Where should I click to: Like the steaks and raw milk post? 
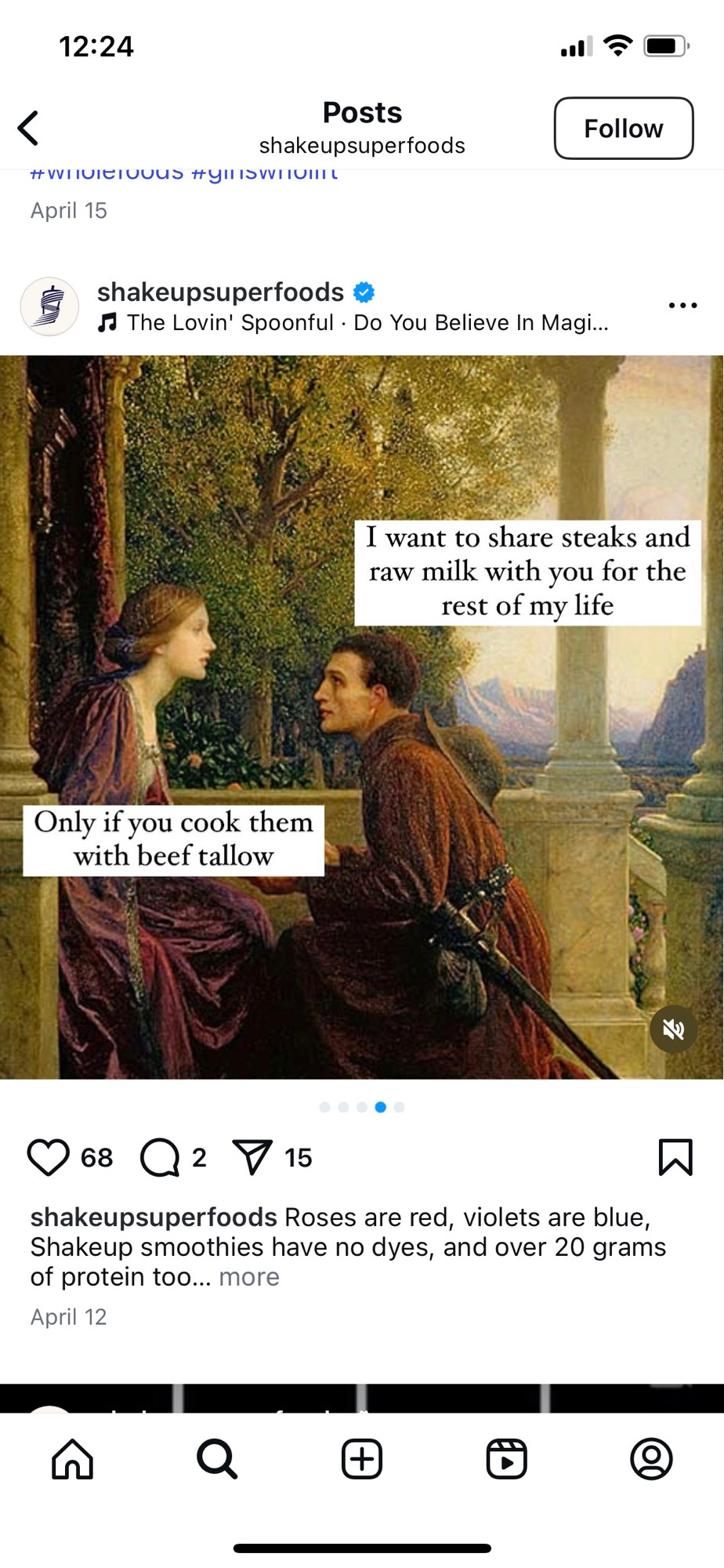(49, 1157)
